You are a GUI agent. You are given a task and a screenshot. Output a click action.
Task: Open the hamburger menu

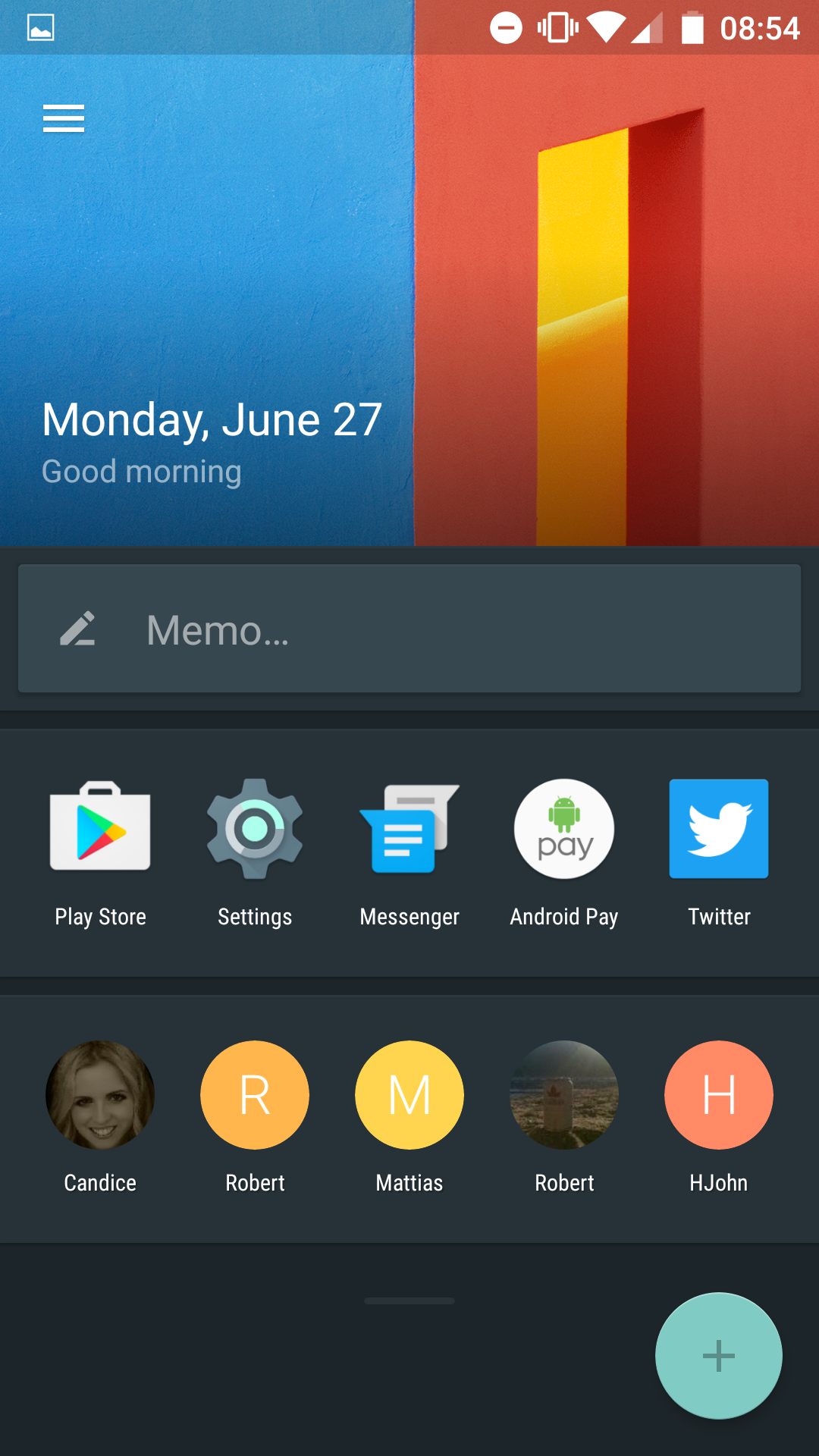pos(64,118)
